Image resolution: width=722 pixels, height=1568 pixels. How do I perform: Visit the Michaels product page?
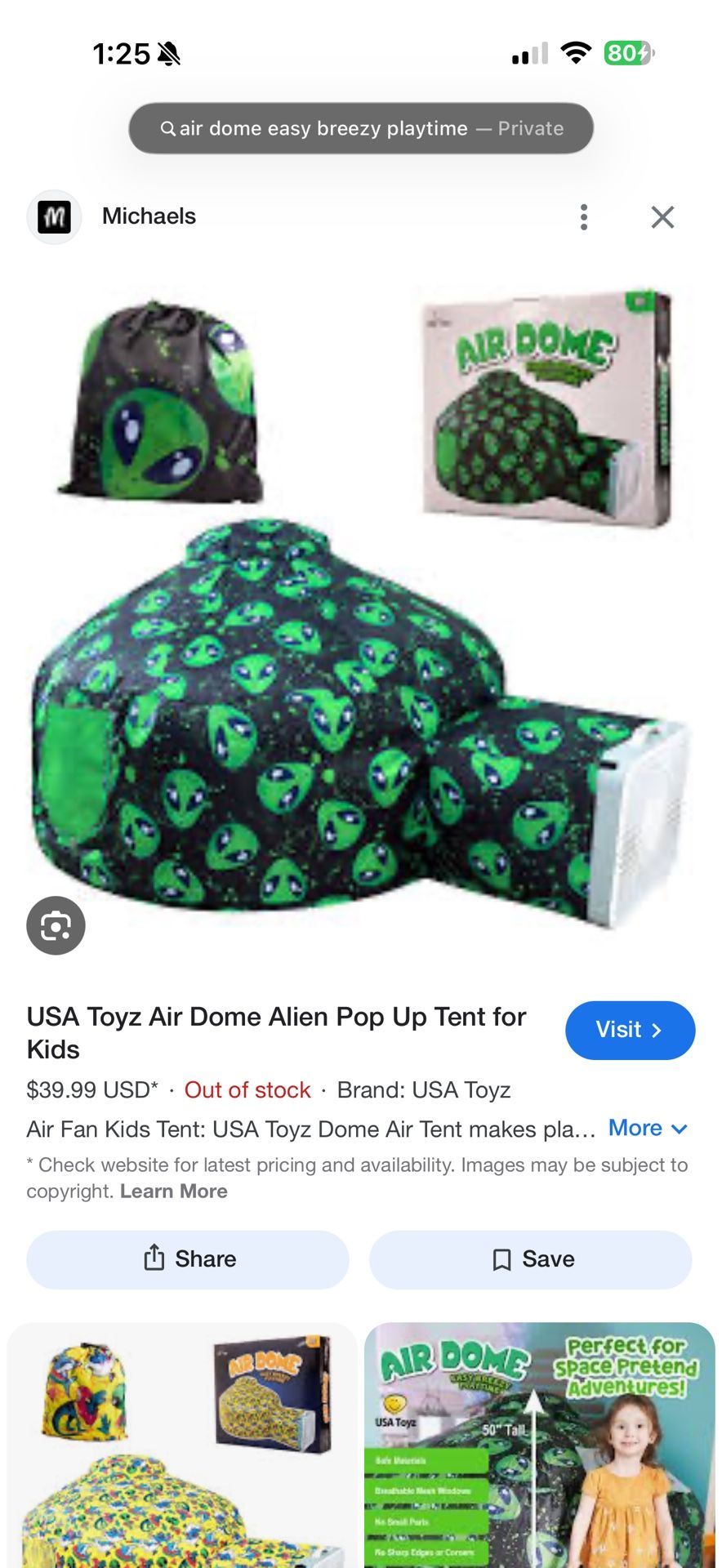point(630,1030)
